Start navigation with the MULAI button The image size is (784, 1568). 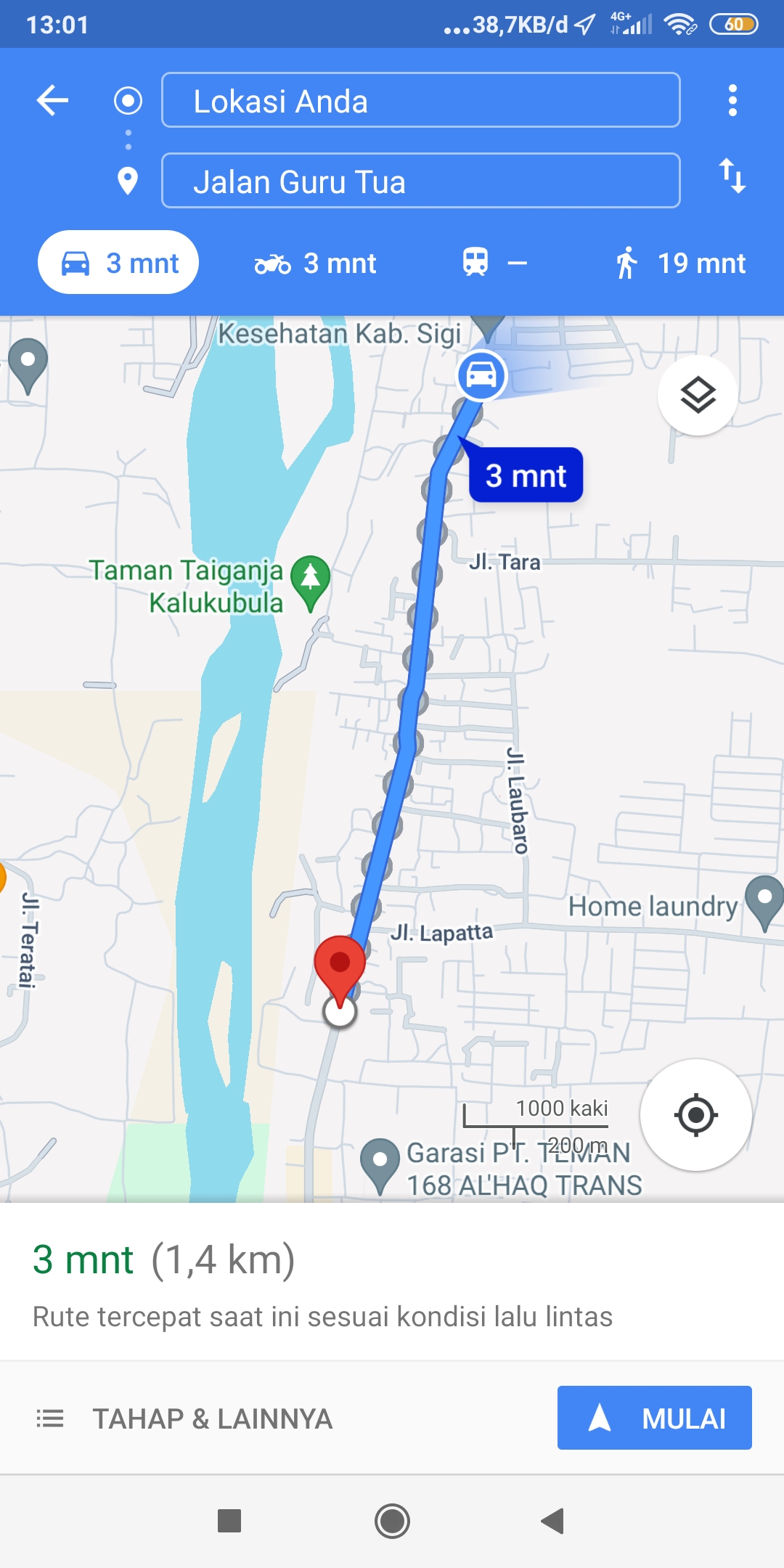click(x=655, y=1418)
